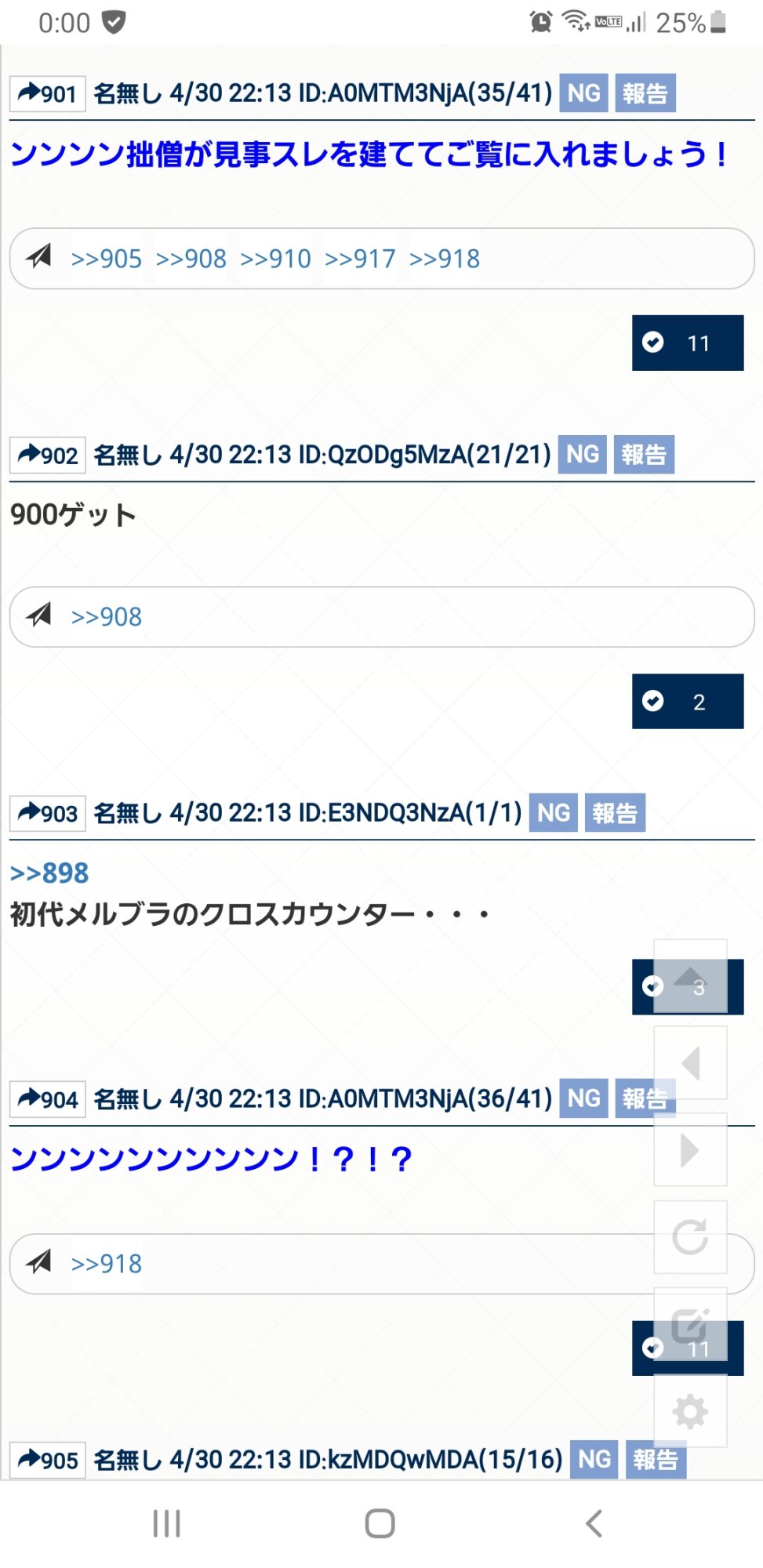Open reply link >>908 under post 902
The height and width of the screenshot is (1568, 763).
106,617
